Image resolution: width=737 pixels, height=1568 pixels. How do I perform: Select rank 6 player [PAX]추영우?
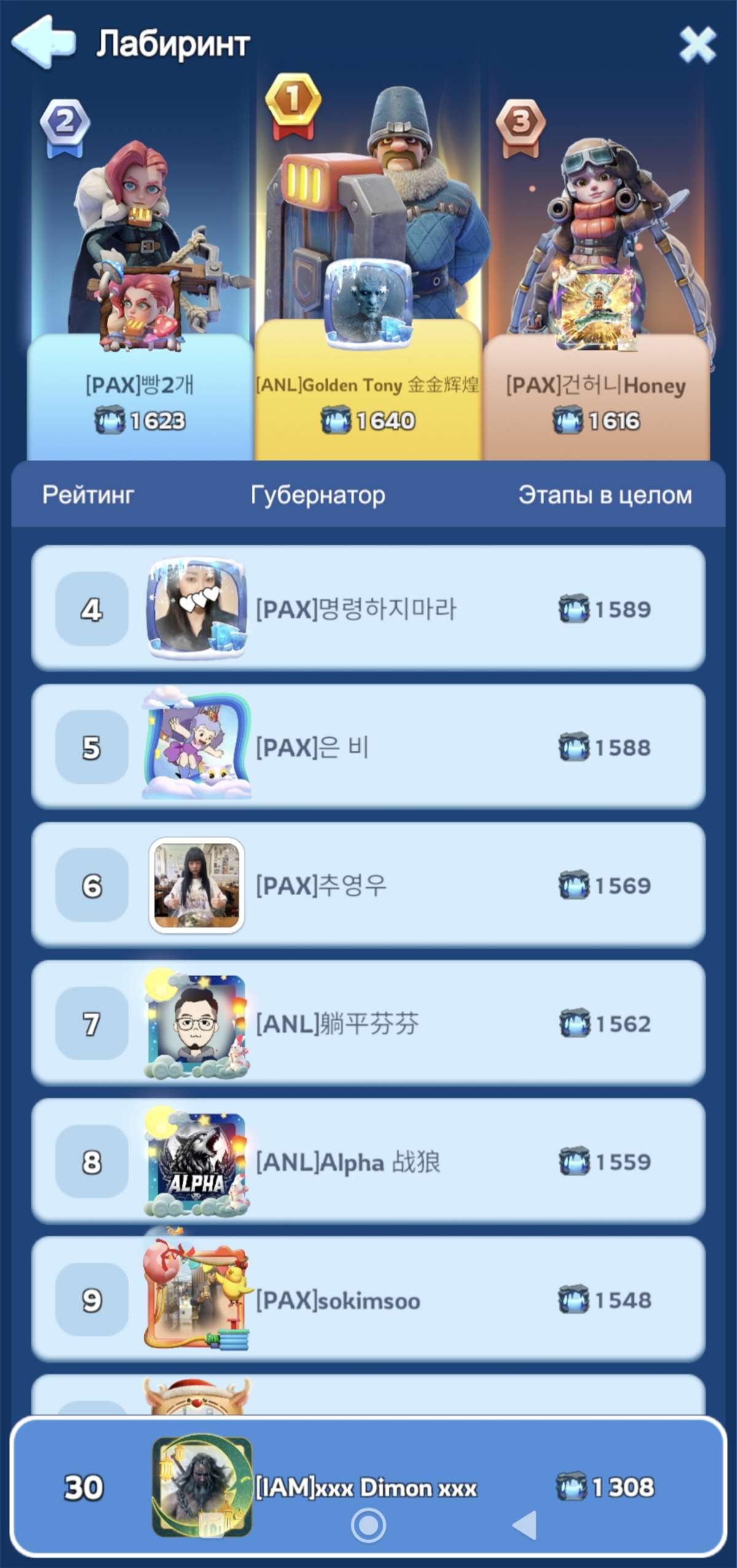tap(368, 885)
